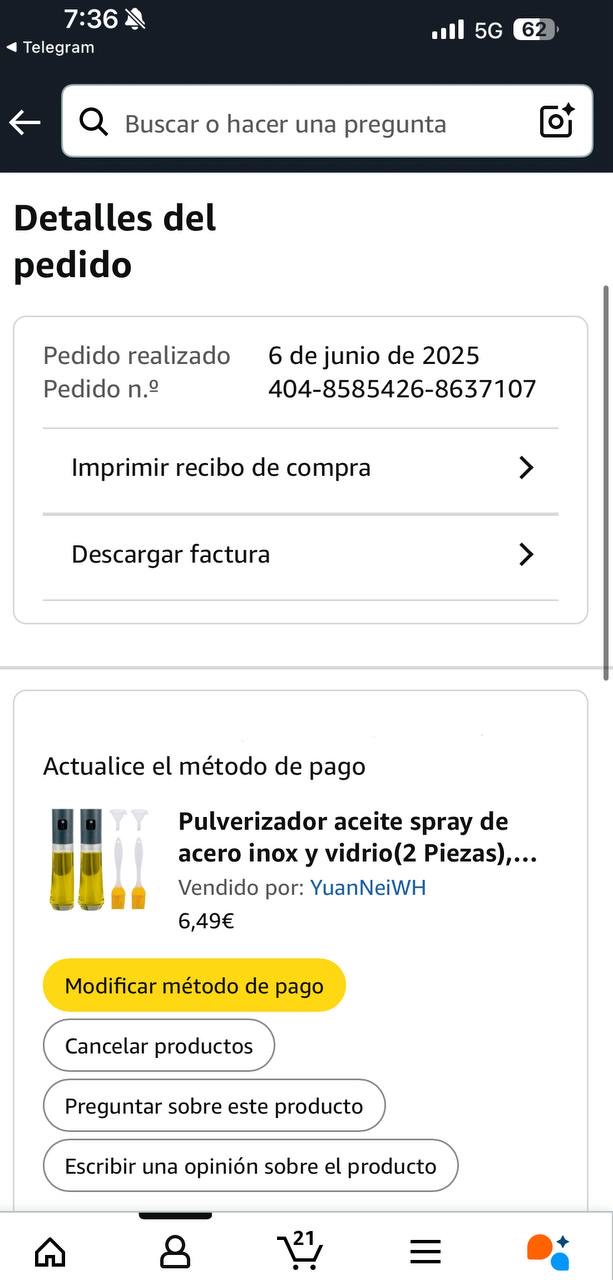Image resolution: width=613 pixels, height=1280 pixels.
Task: Tap the search field "Buscar o hacer una pregunta"
Action: point(300,124)
